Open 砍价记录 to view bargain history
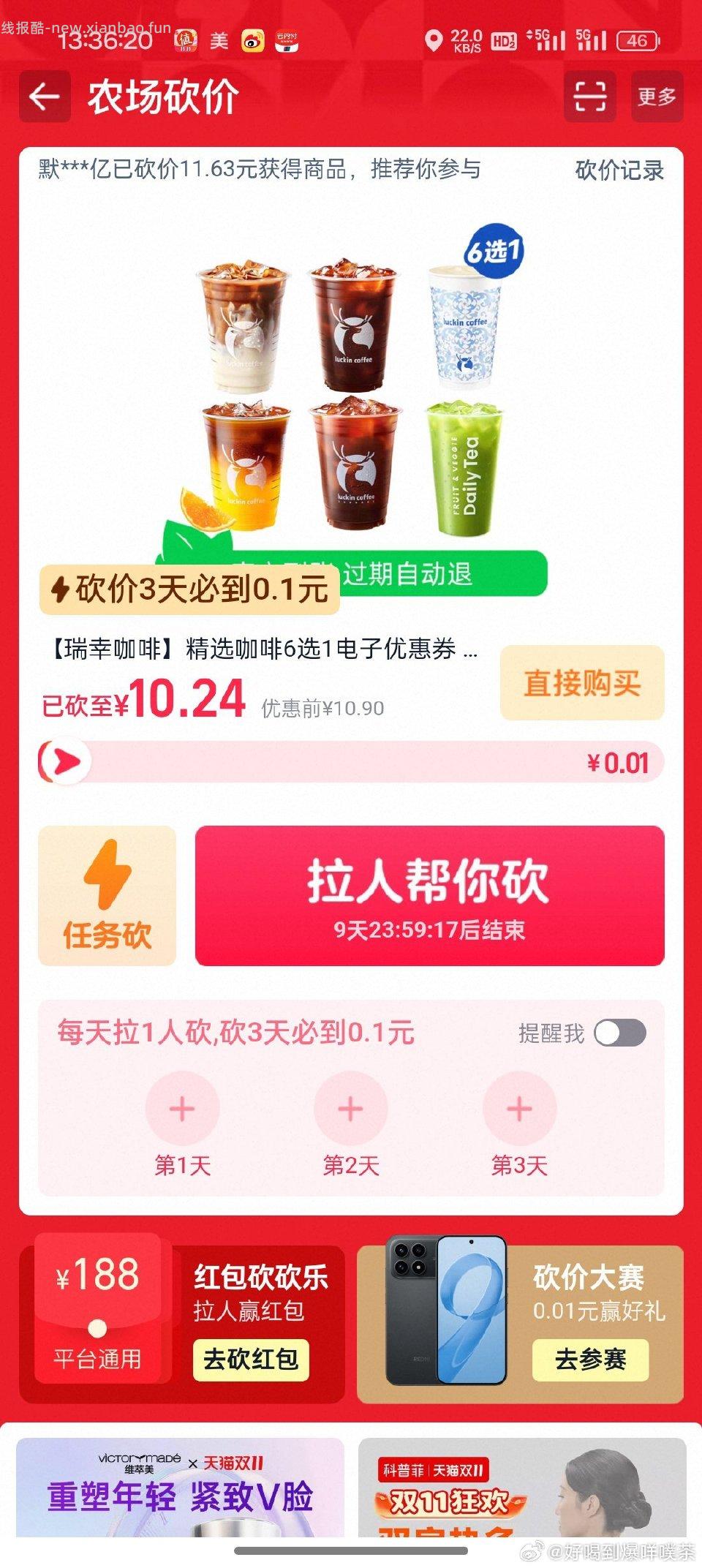 (x=619, y=171)
